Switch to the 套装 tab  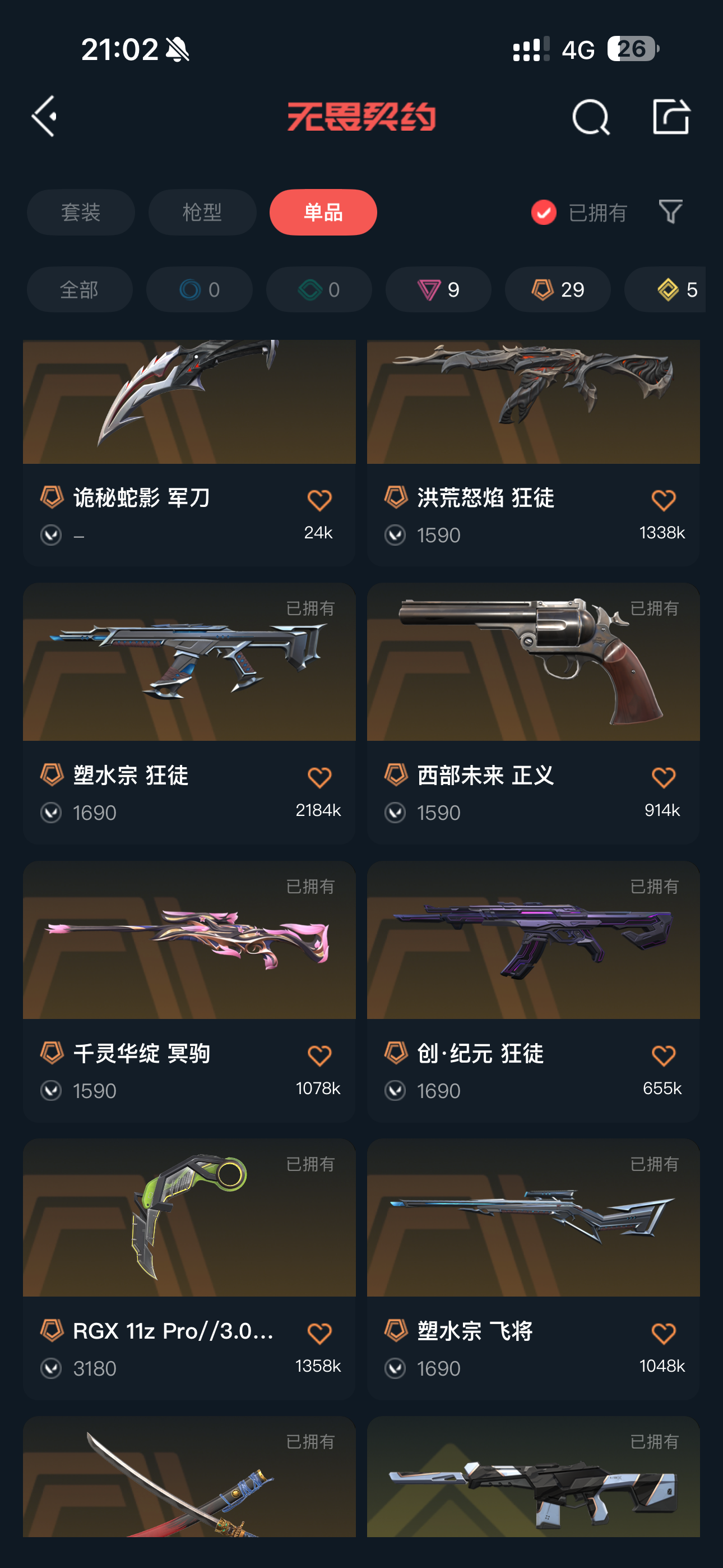pyautogui.click(x=81, y=213)
